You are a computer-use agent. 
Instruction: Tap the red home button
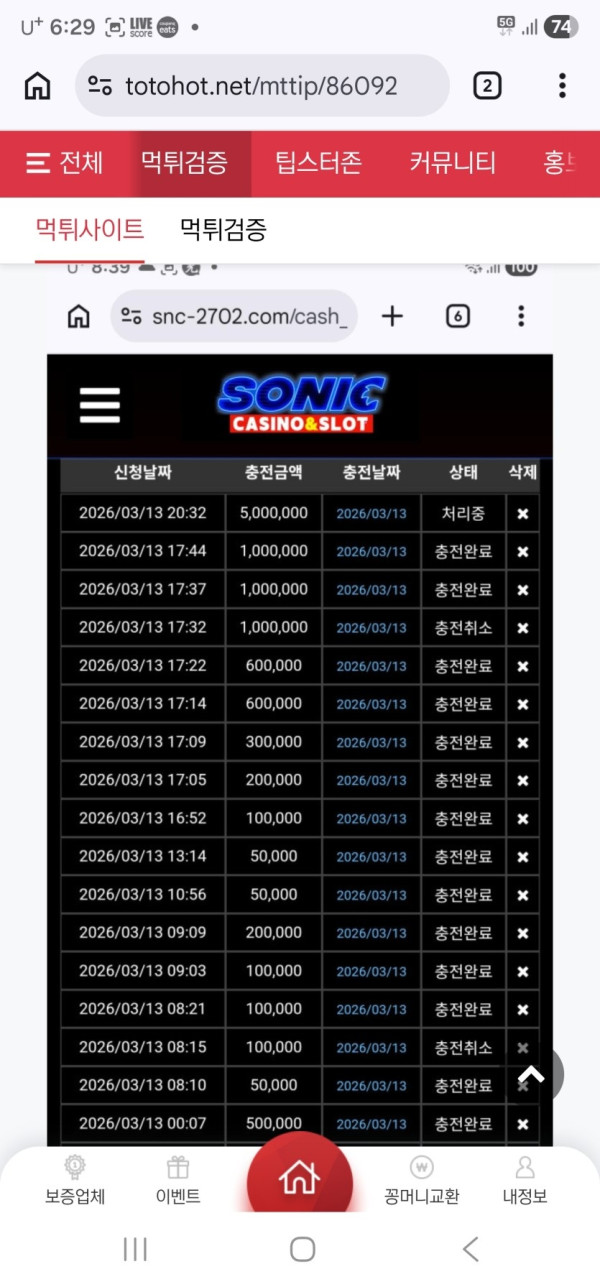300,1177
